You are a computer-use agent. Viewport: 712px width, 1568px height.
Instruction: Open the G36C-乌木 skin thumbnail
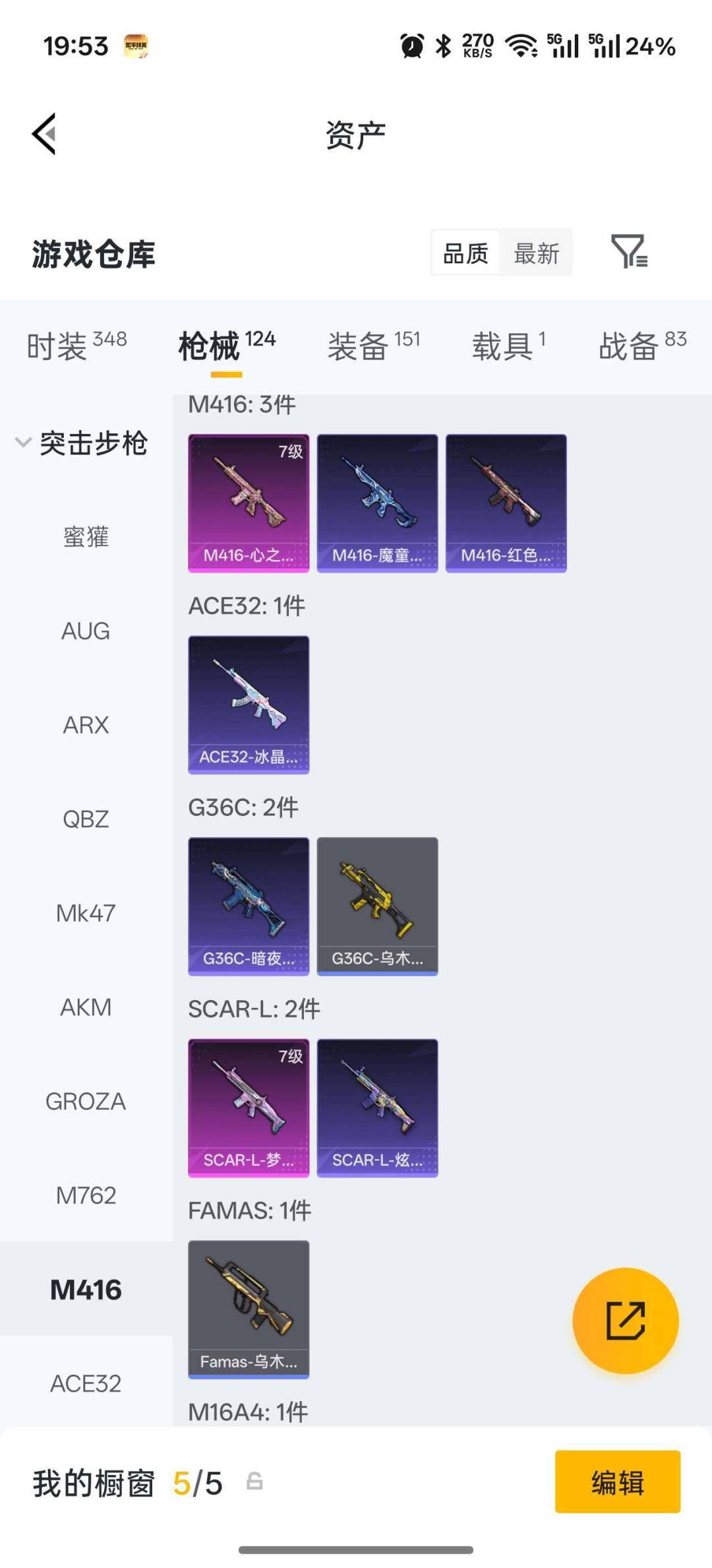coord(376,905)
